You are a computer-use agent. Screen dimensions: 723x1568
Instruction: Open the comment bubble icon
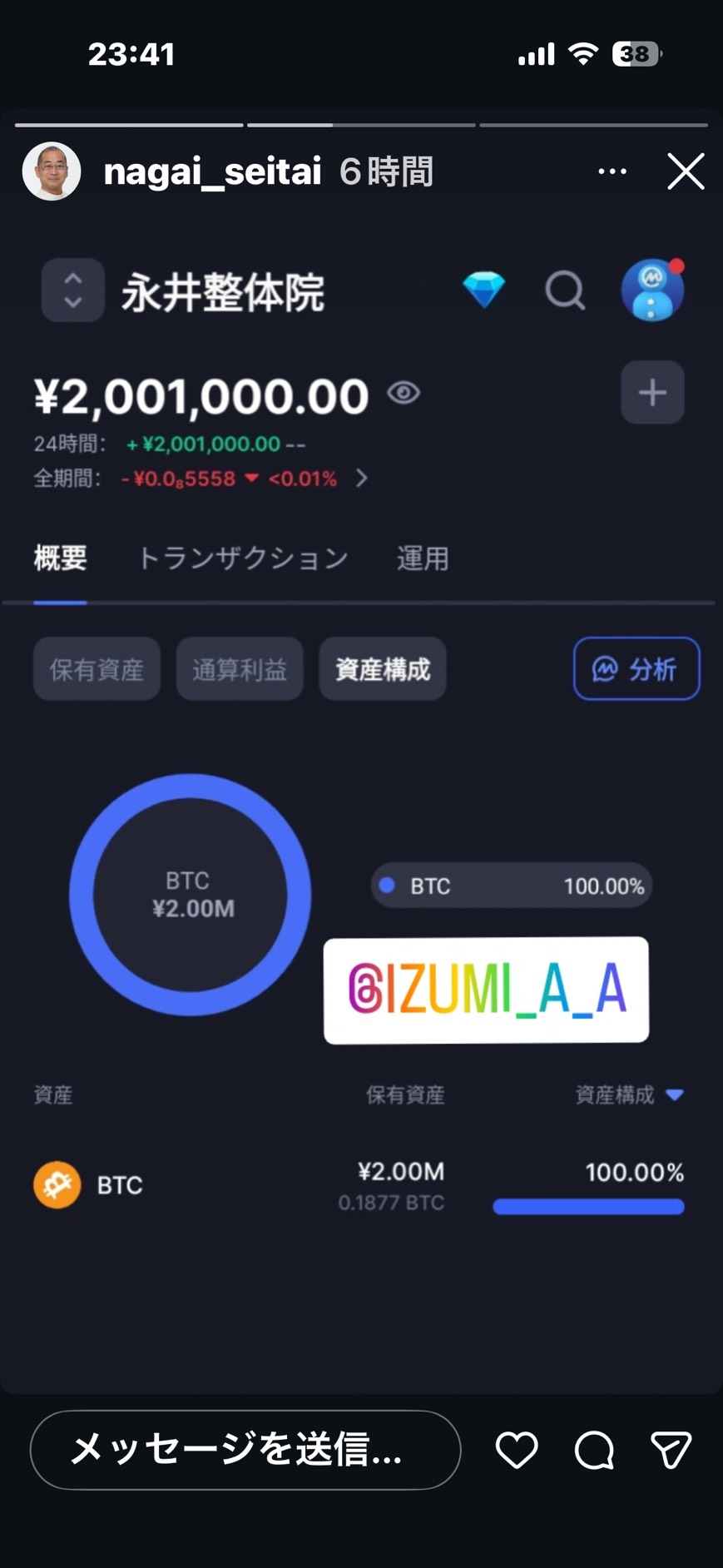(594, 1450)
